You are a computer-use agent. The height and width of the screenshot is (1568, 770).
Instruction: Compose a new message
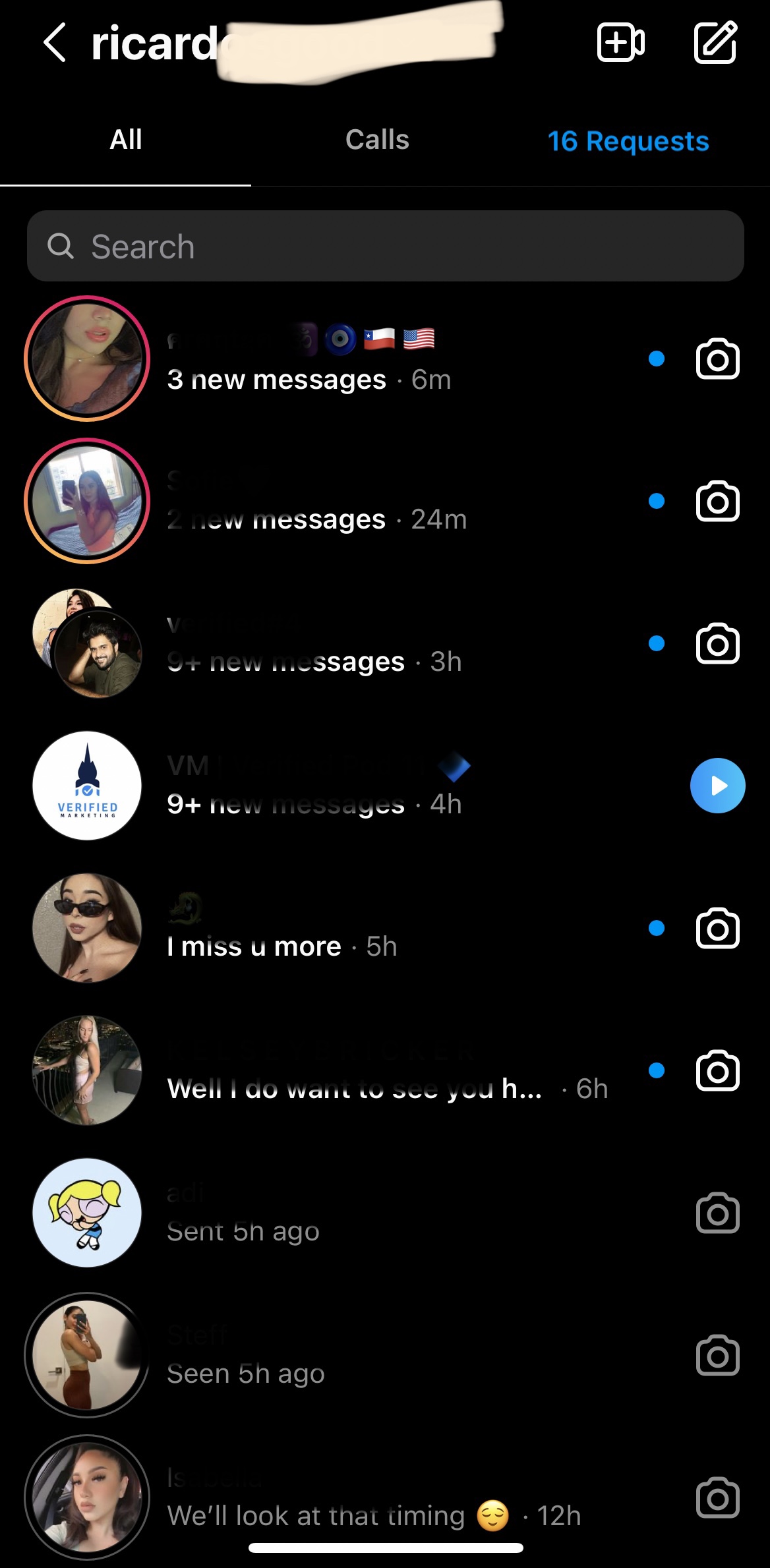715,43
